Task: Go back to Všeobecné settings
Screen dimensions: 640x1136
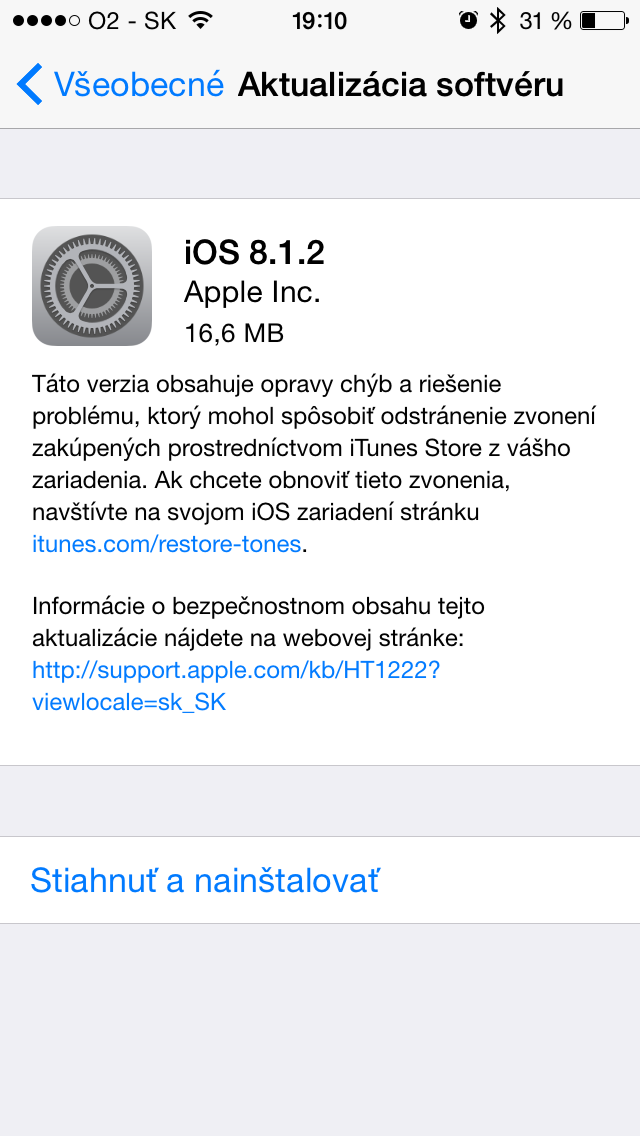Action: coord(120,84)
